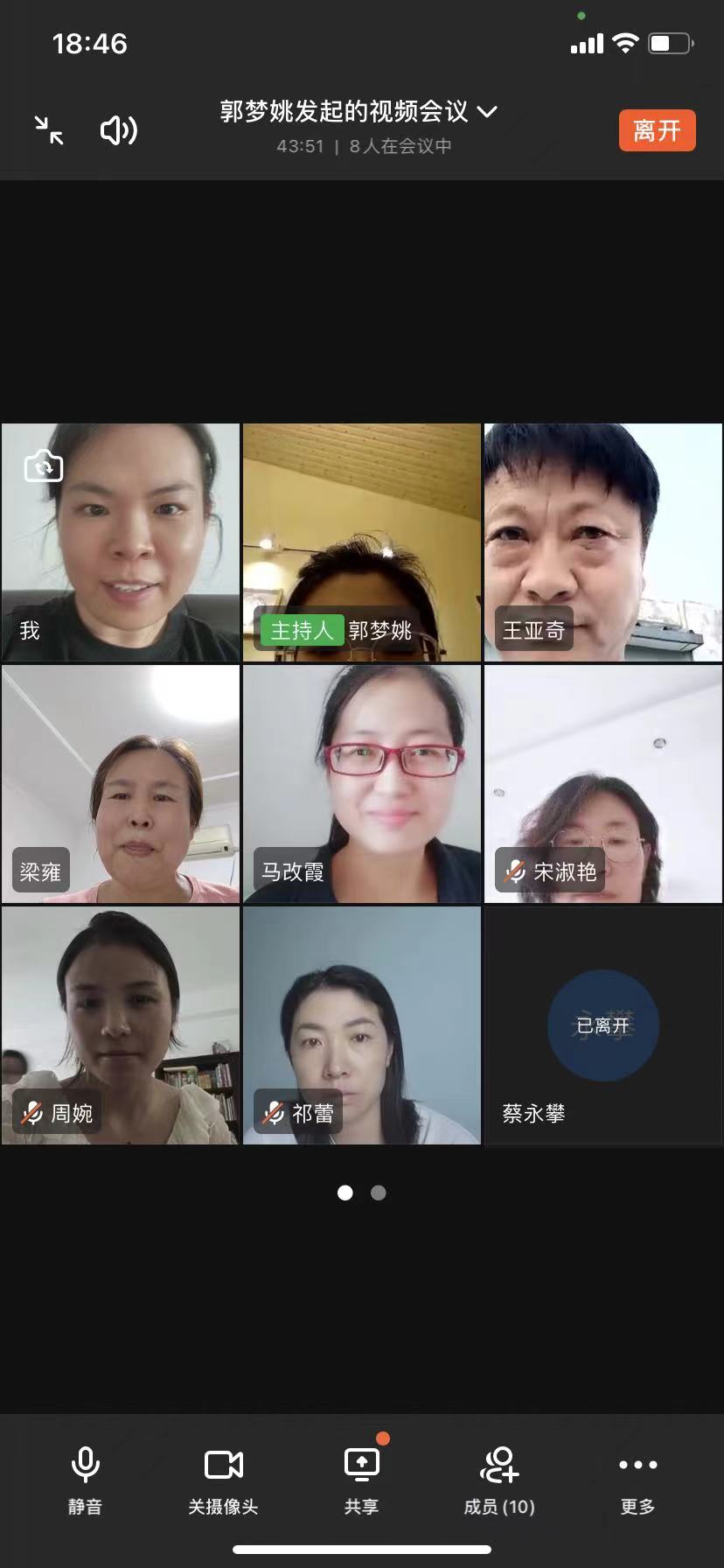Open the 更多 more options menu
This screenshot has height=1568, width=724.
point(637,1479)
